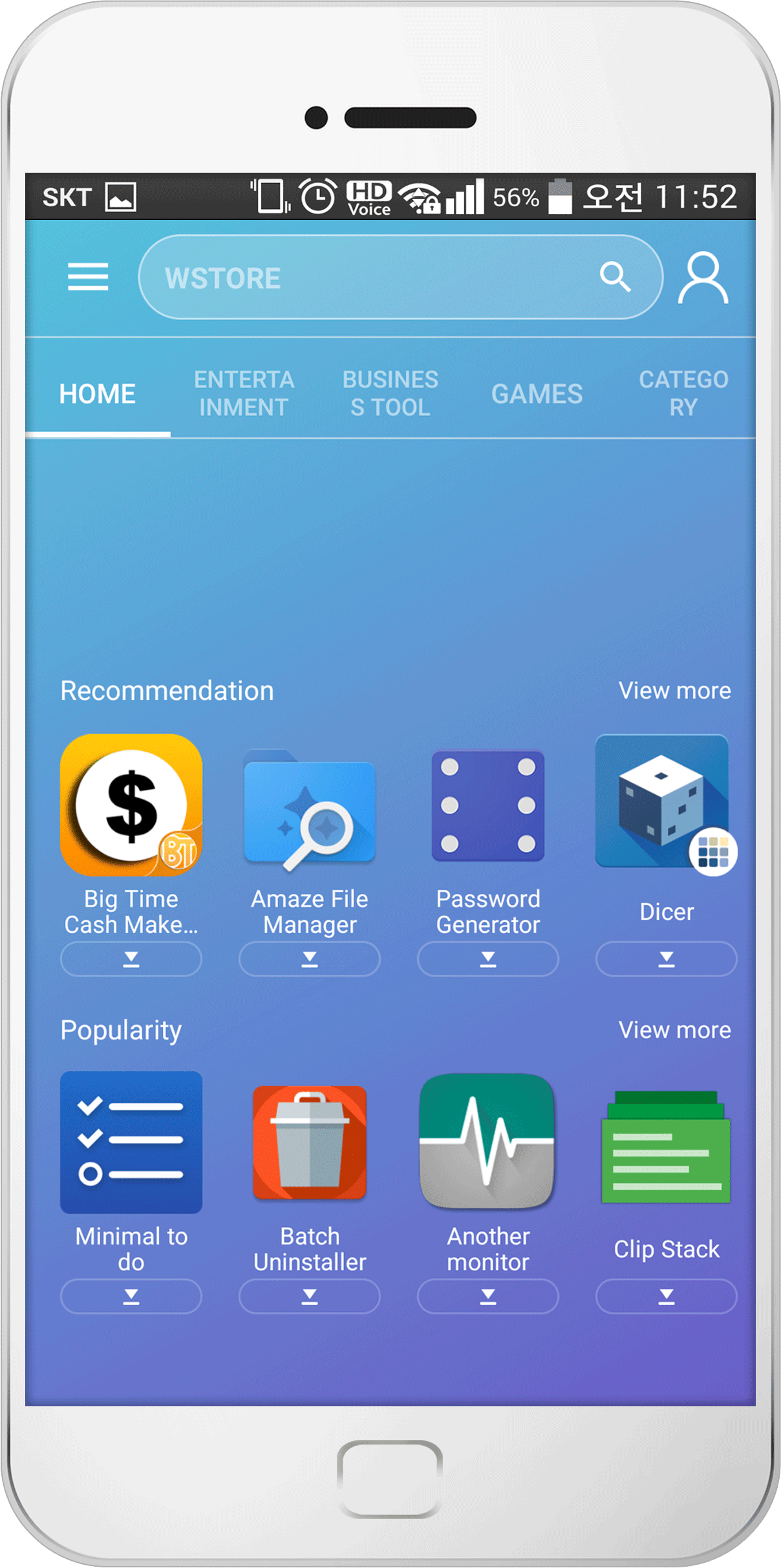Switch to the Games tab
The image size is (781, 1568).
tap(537, 393)
